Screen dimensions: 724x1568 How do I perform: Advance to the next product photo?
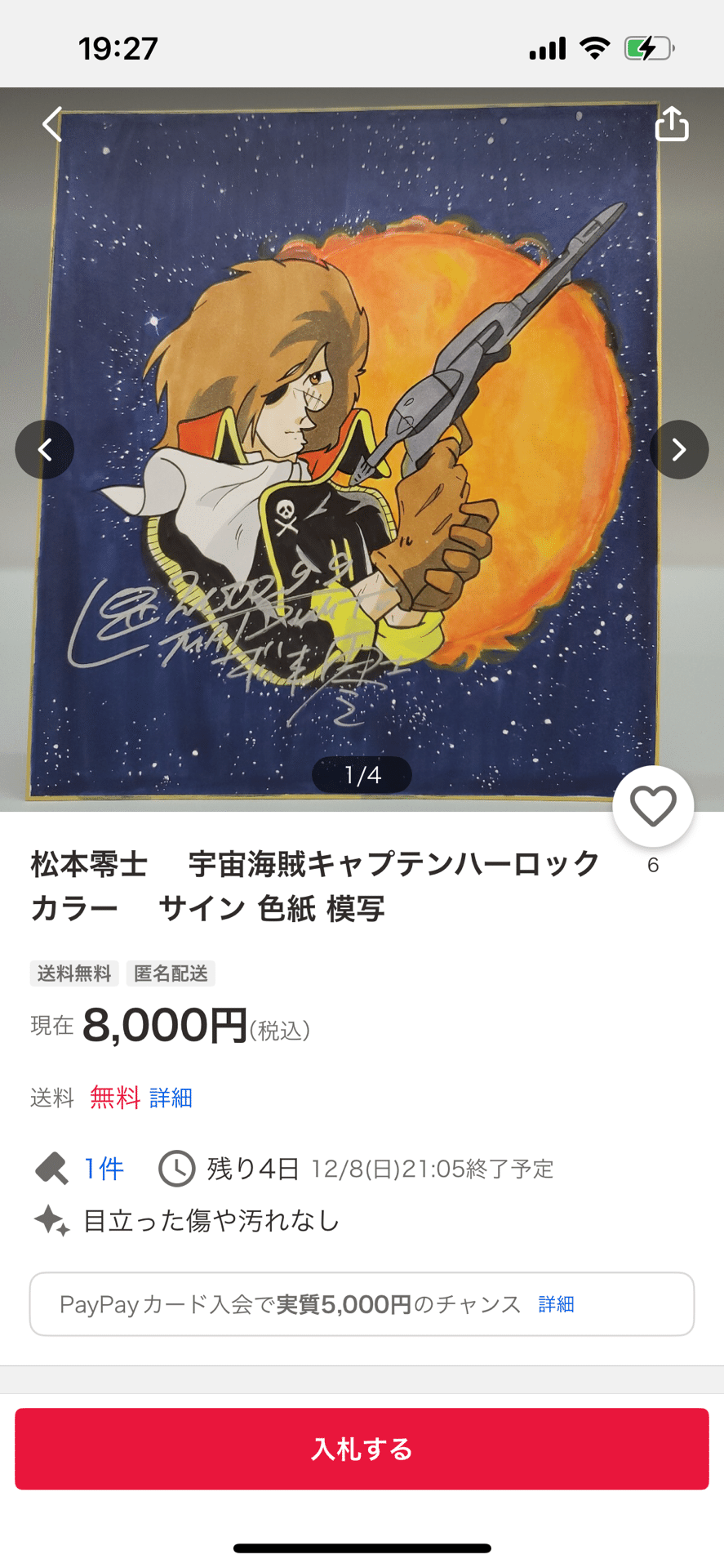coord(679,450)
